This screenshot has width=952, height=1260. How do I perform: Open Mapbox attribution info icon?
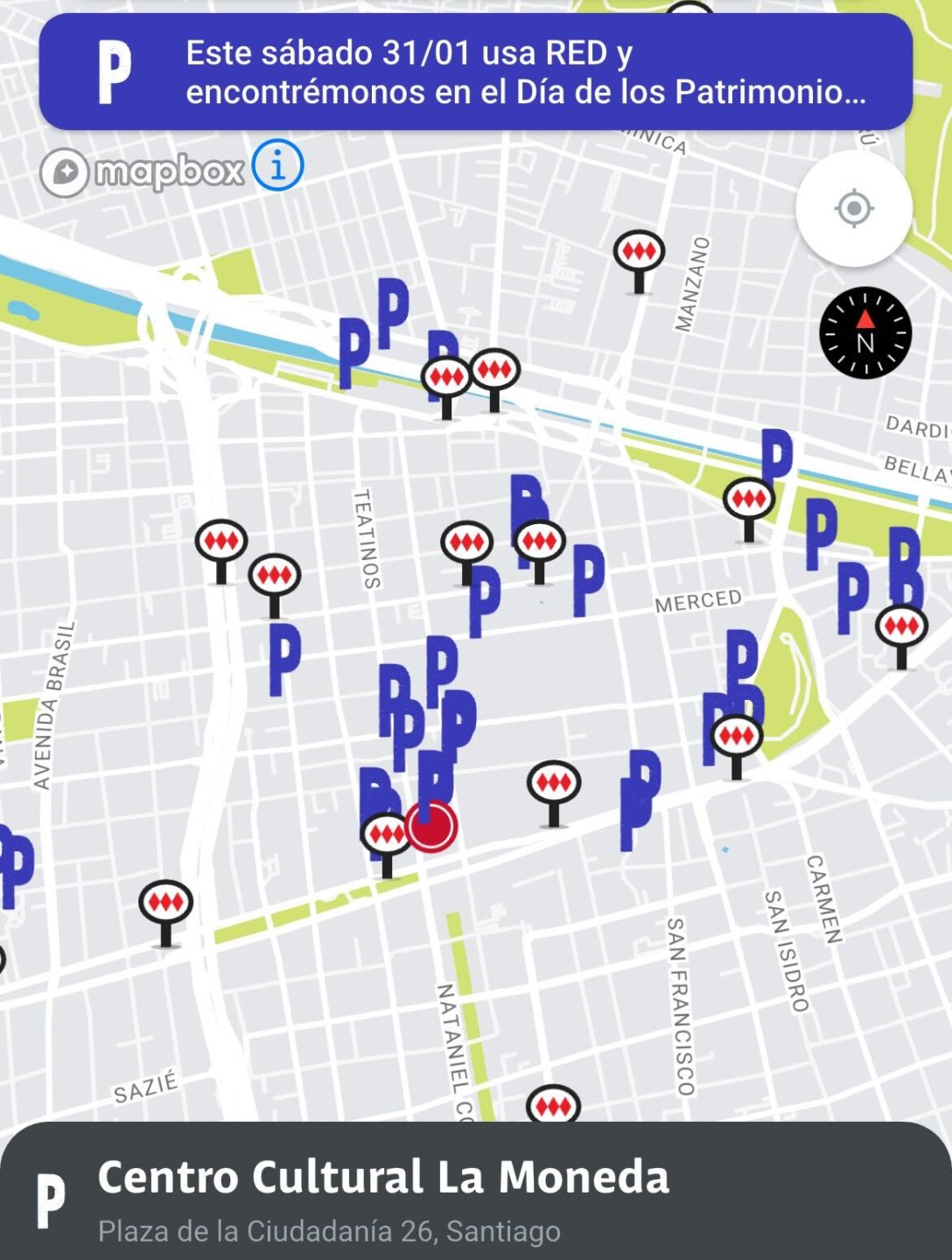click(278, 164)
